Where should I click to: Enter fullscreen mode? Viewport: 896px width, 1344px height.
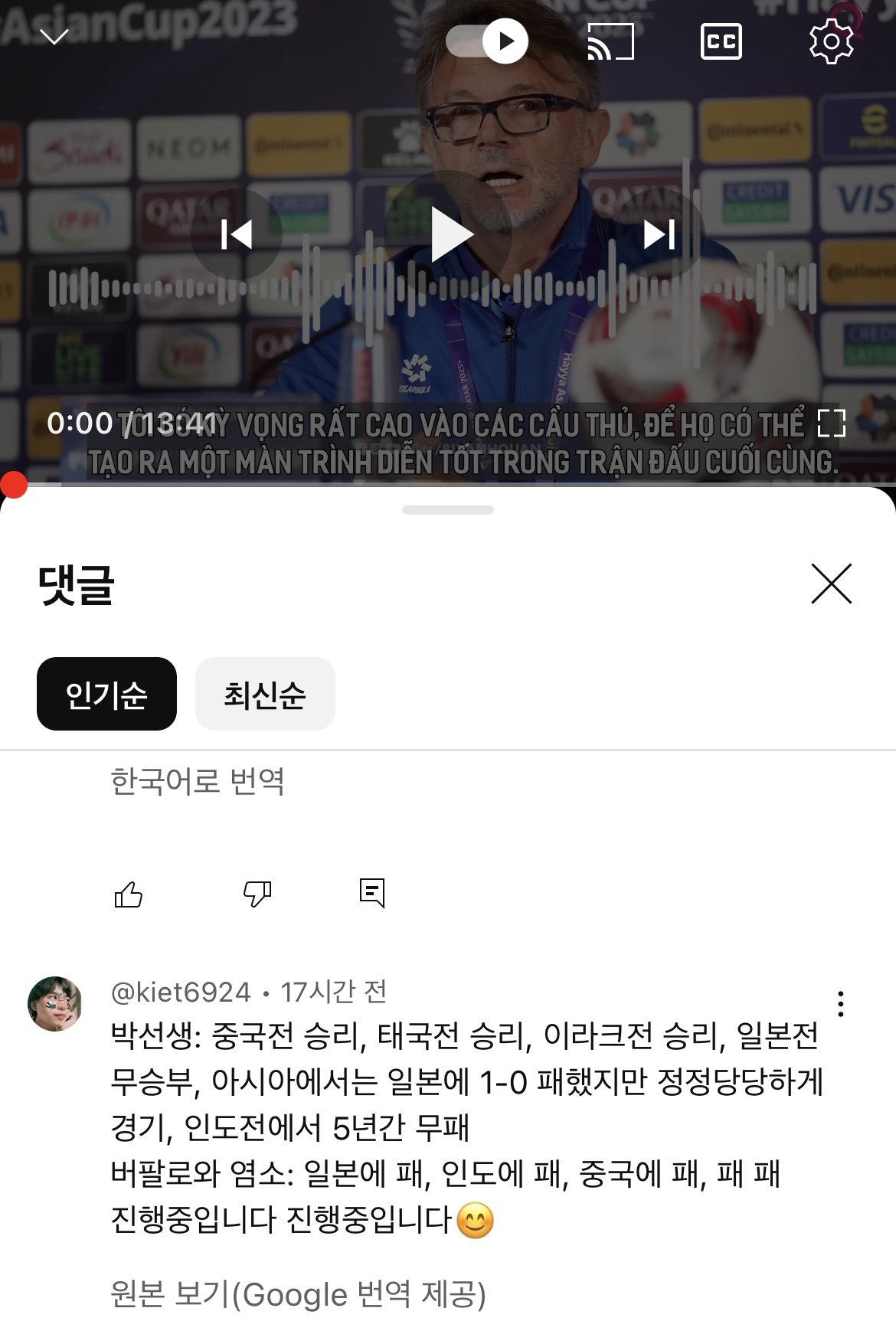pyautogui.click(x=831, y=423)
